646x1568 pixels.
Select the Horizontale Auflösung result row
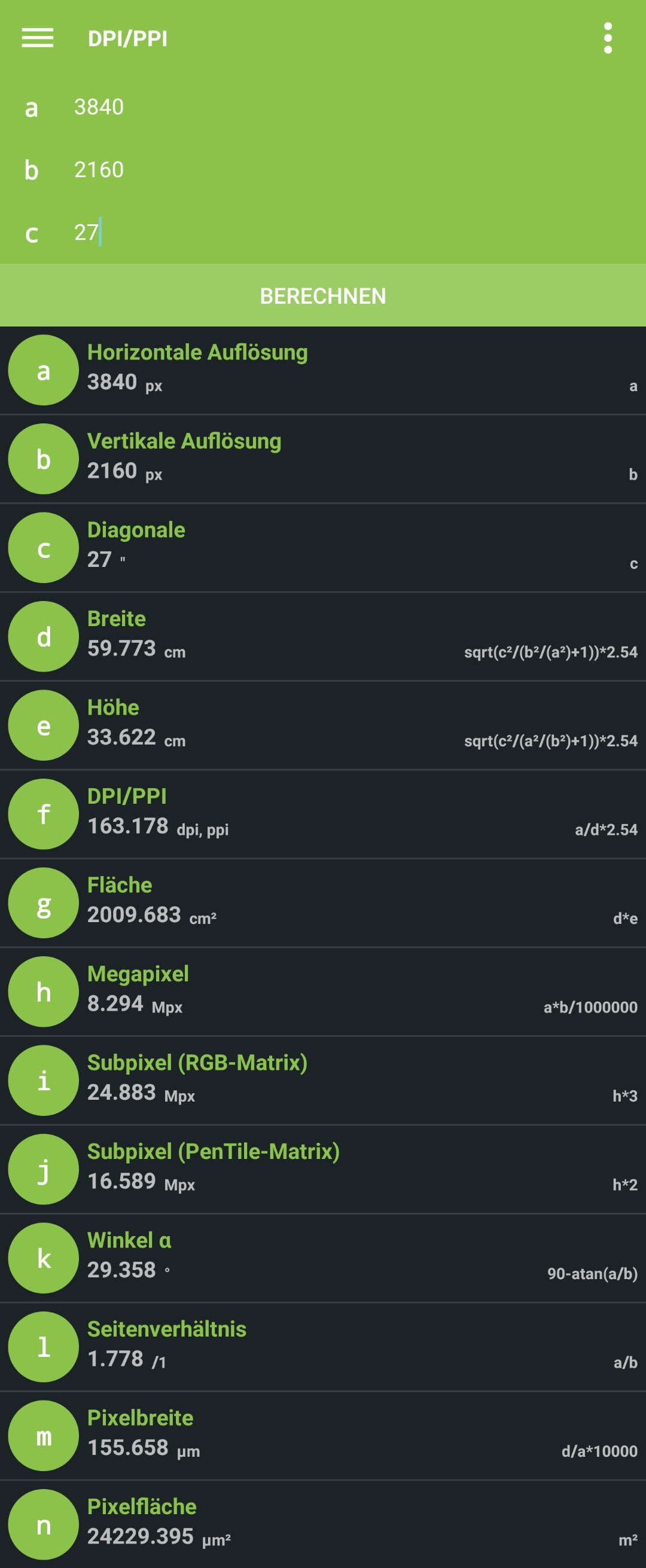322,370
